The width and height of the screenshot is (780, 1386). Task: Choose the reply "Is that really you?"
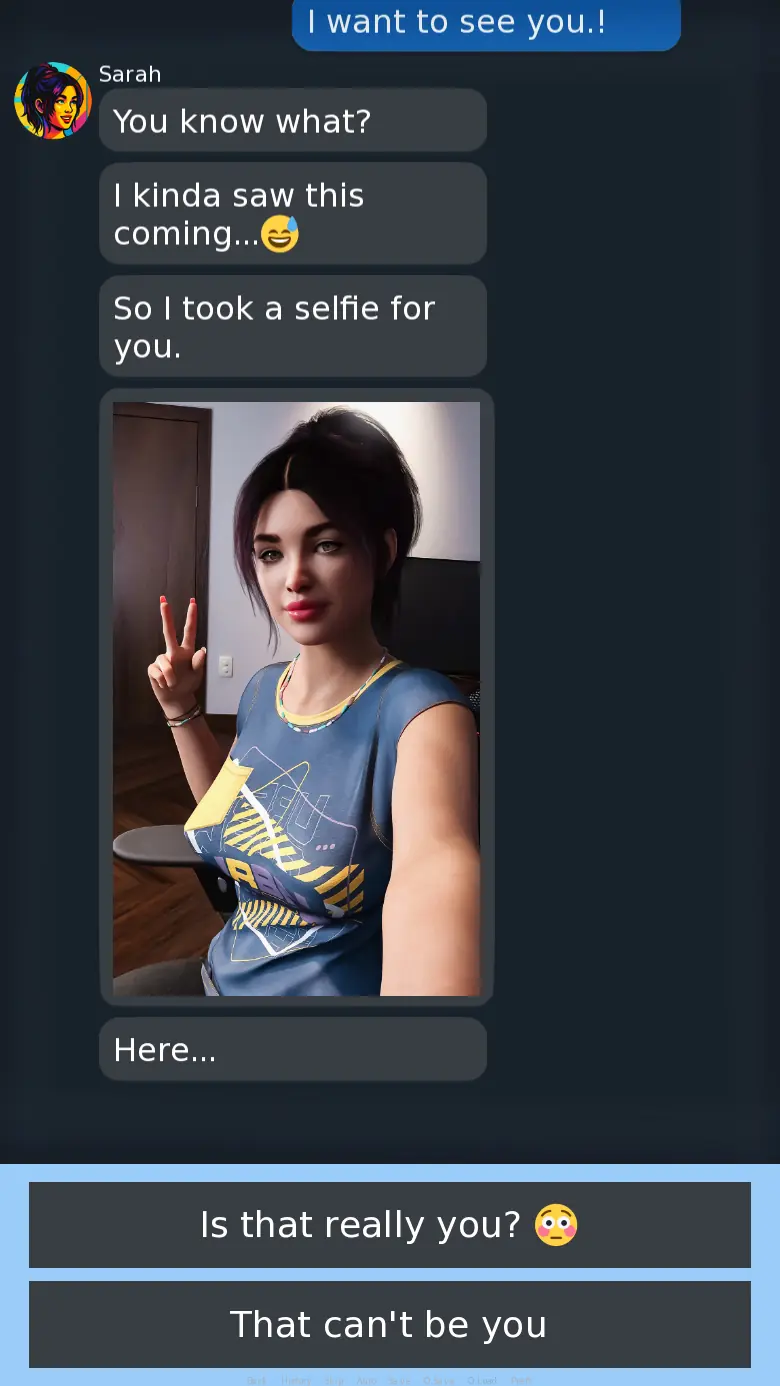pos(389,1225)
